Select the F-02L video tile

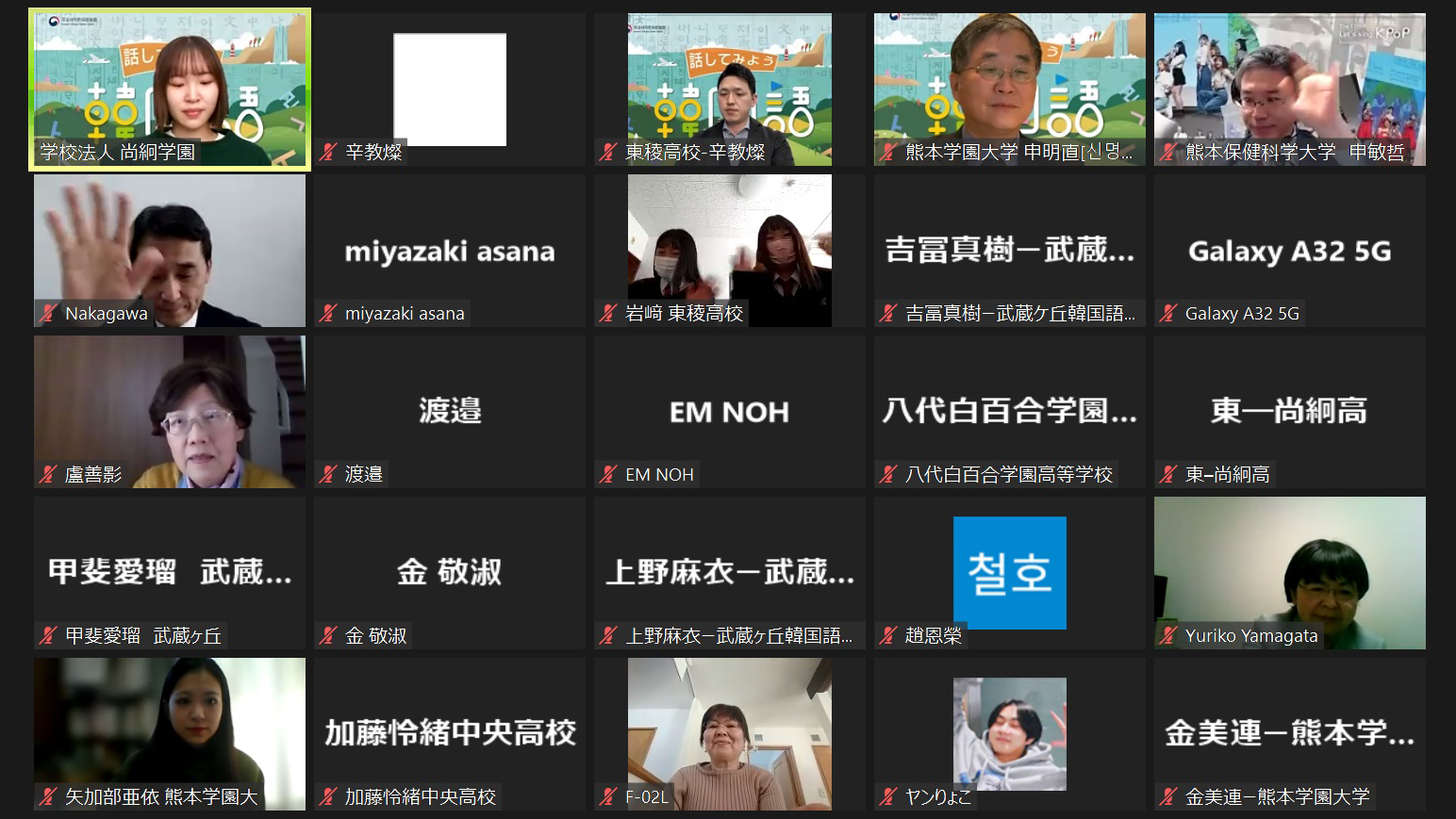pos(730,733)
